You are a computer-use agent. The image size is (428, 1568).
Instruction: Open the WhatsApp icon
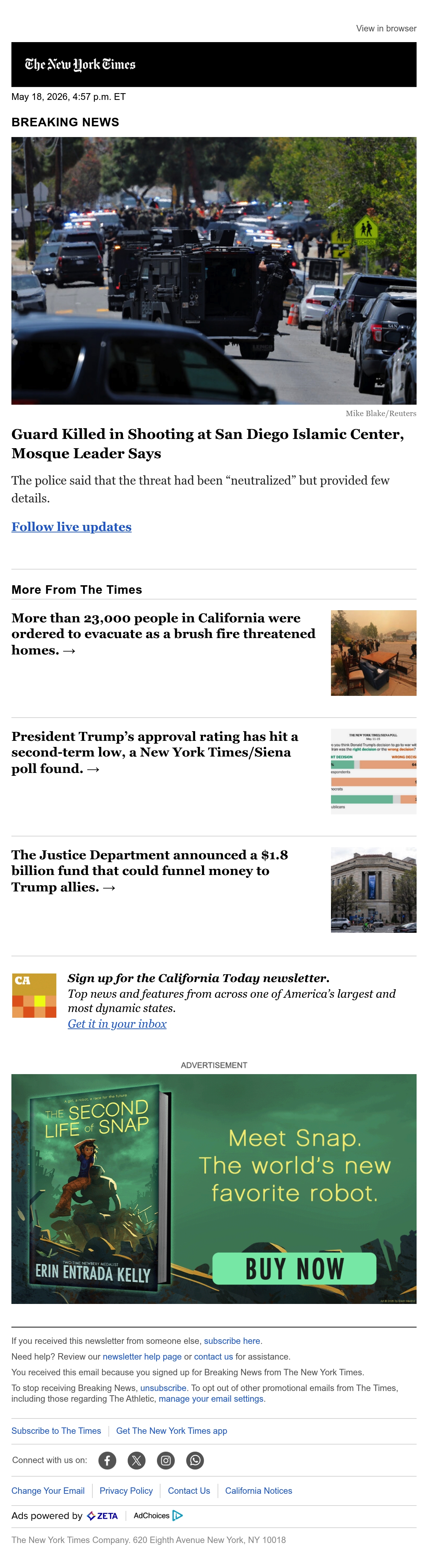point(195,1460)
